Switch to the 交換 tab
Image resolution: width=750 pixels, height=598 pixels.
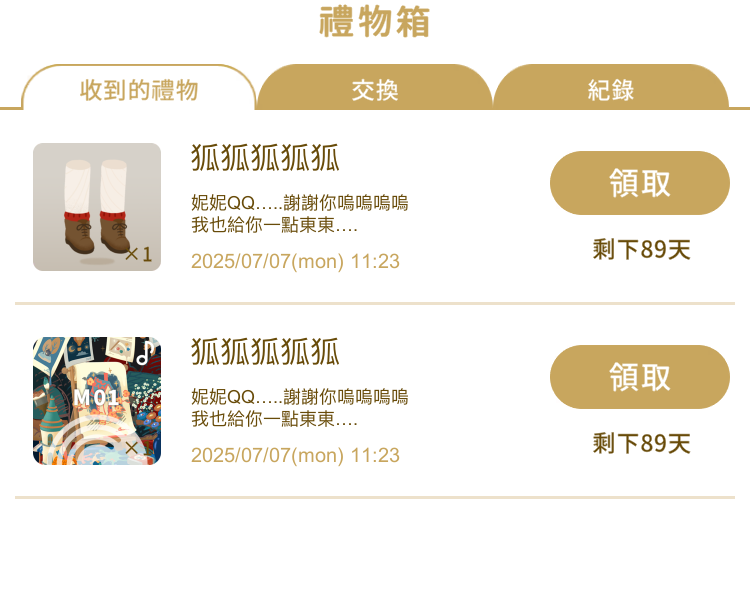[375, 89]
